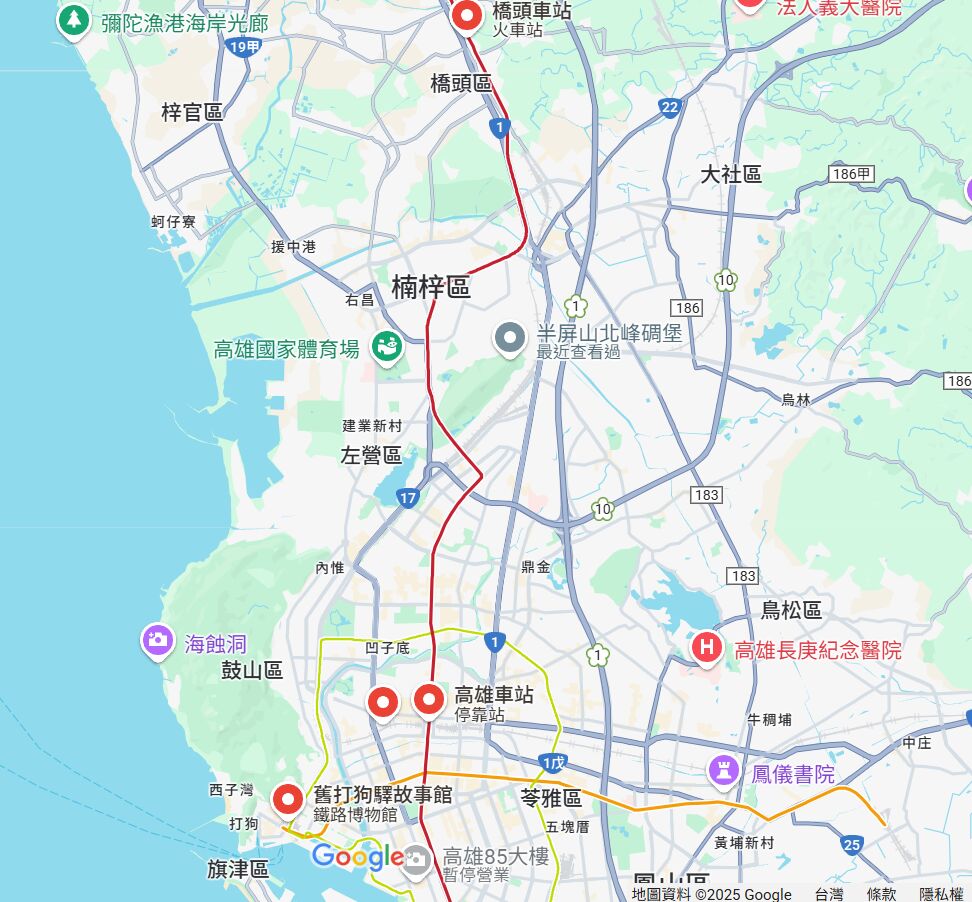Tap the 高雄國家體育場 stadium marker
This screenshot has height=902, width=972.
384,348
